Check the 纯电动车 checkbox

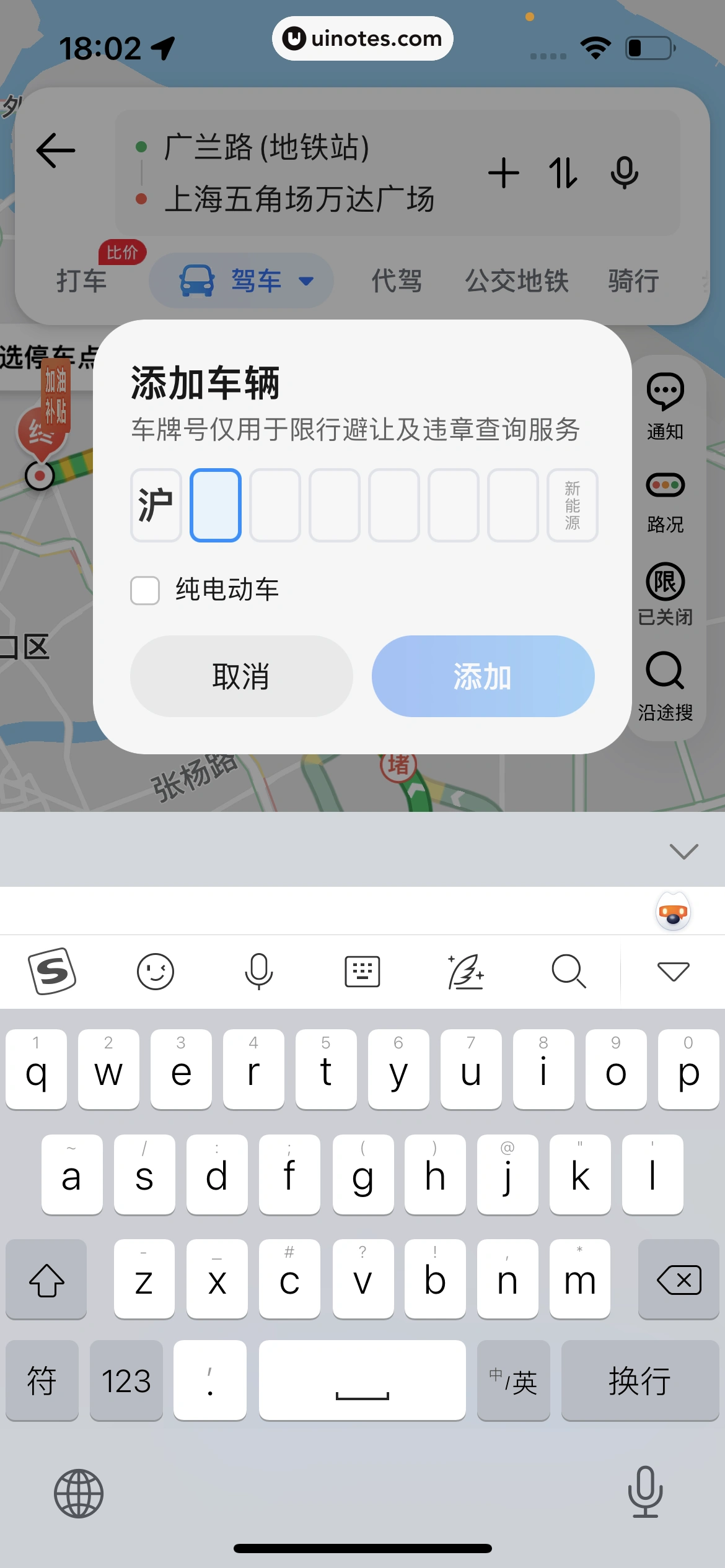click(x=145, y=590)
